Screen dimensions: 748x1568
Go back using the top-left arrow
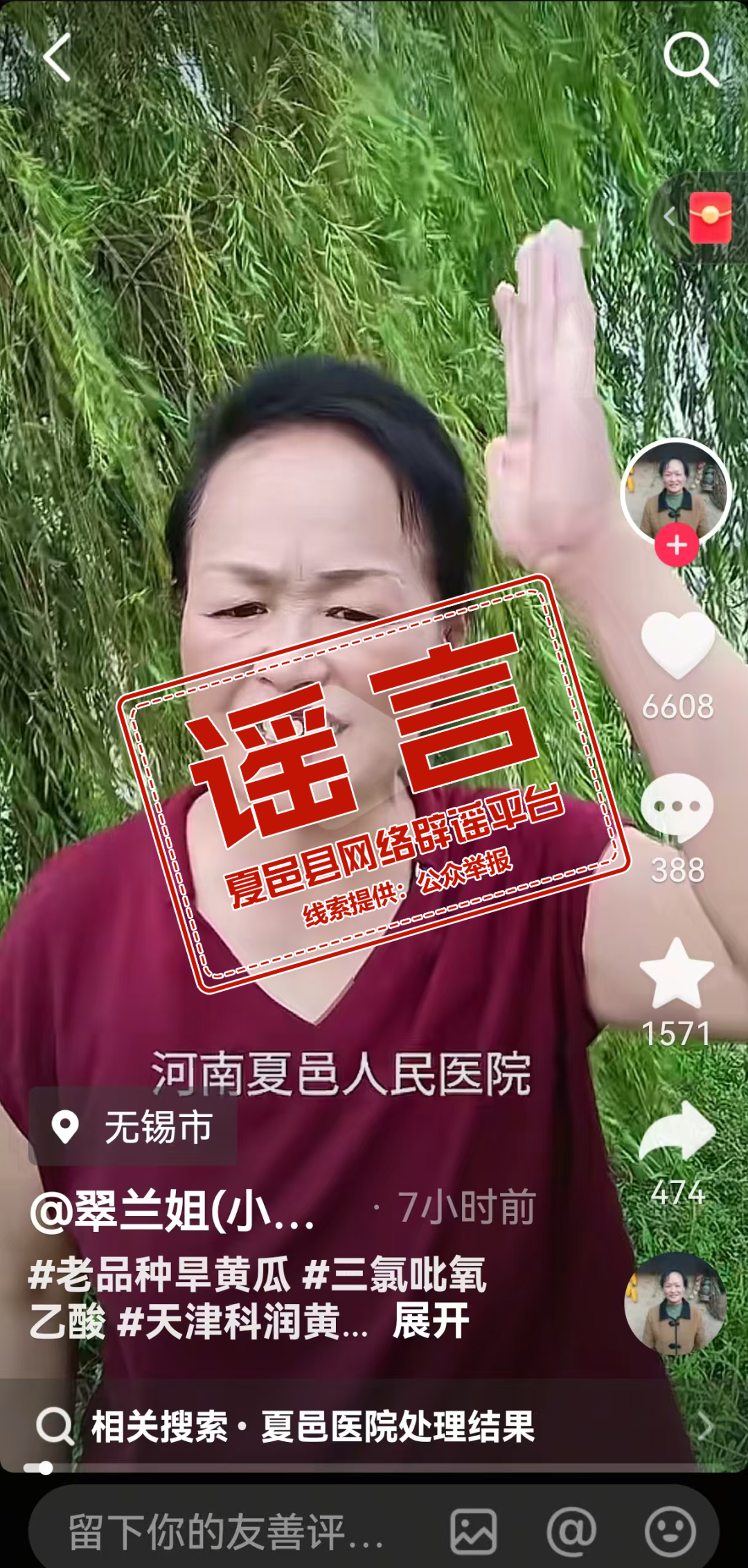(x=57, y=58)
